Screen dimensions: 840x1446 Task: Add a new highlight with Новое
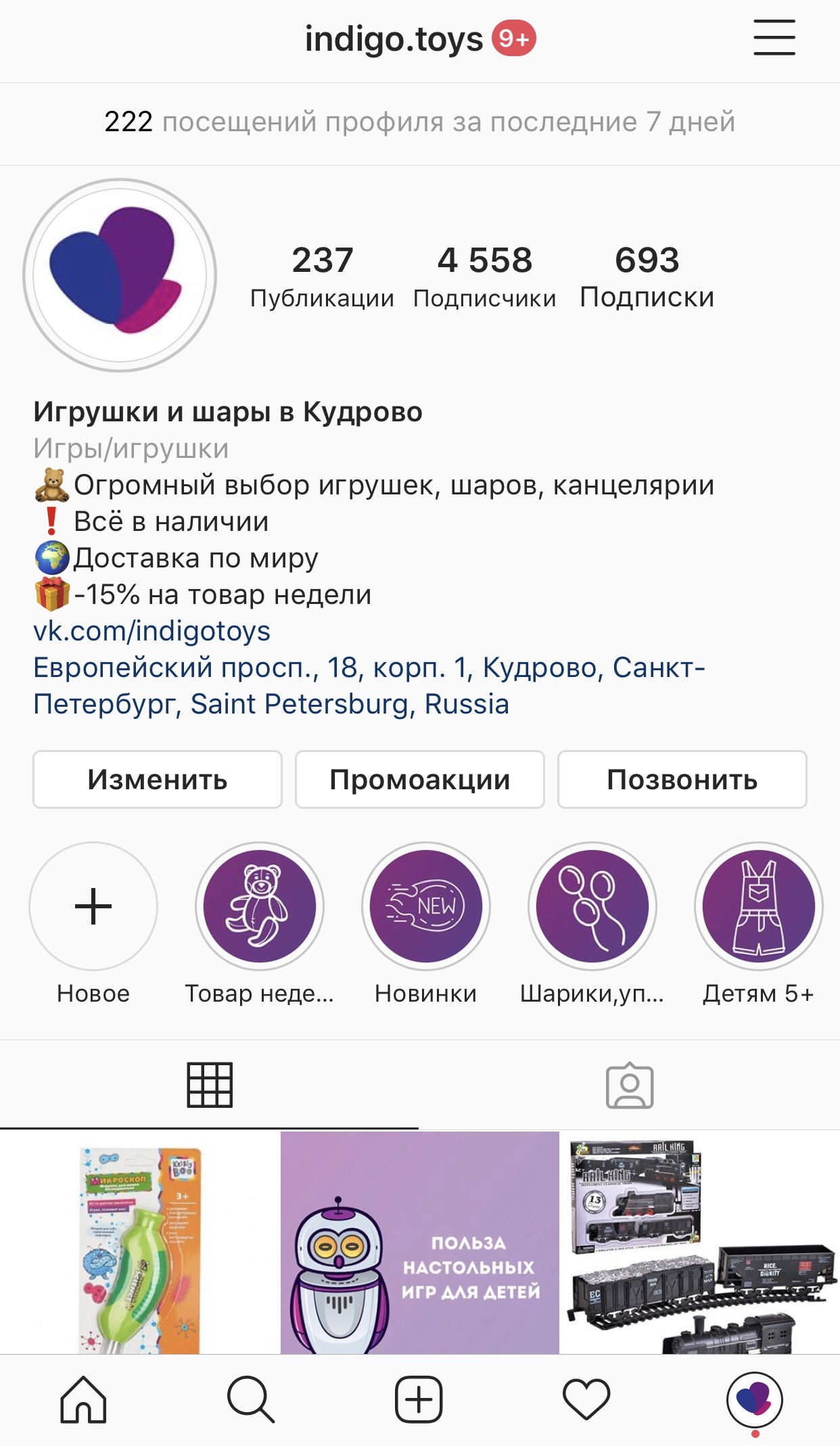(93, 906)
